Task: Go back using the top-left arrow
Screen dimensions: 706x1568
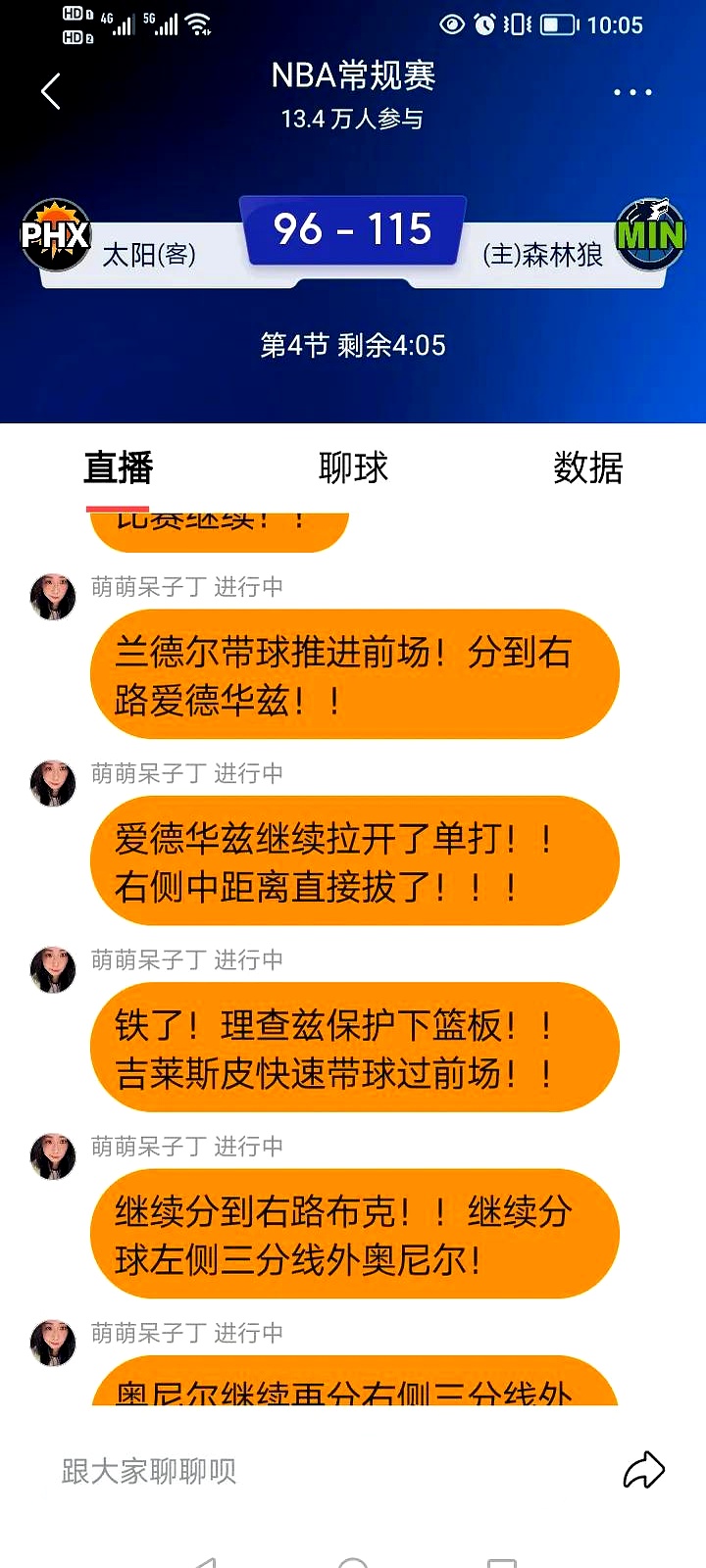Action: (x=51, y=91)
